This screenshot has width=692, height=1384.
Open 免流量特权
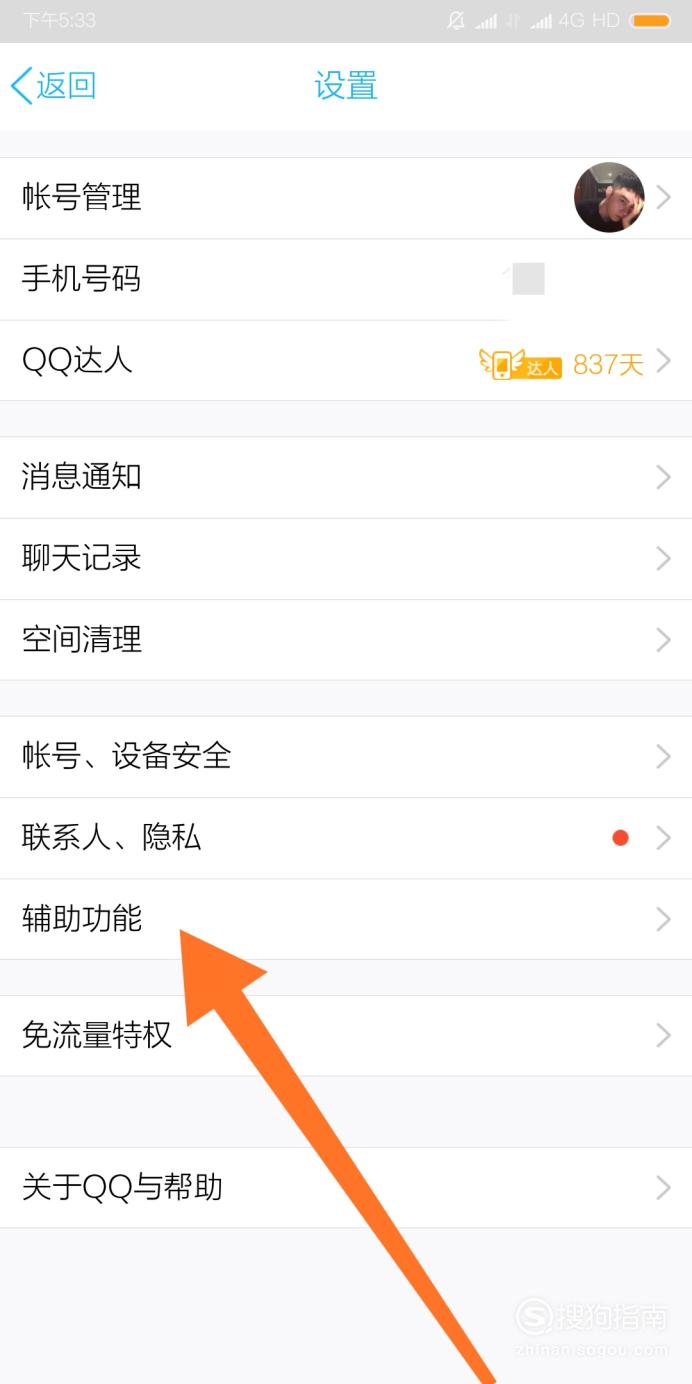coord(346,1036)
